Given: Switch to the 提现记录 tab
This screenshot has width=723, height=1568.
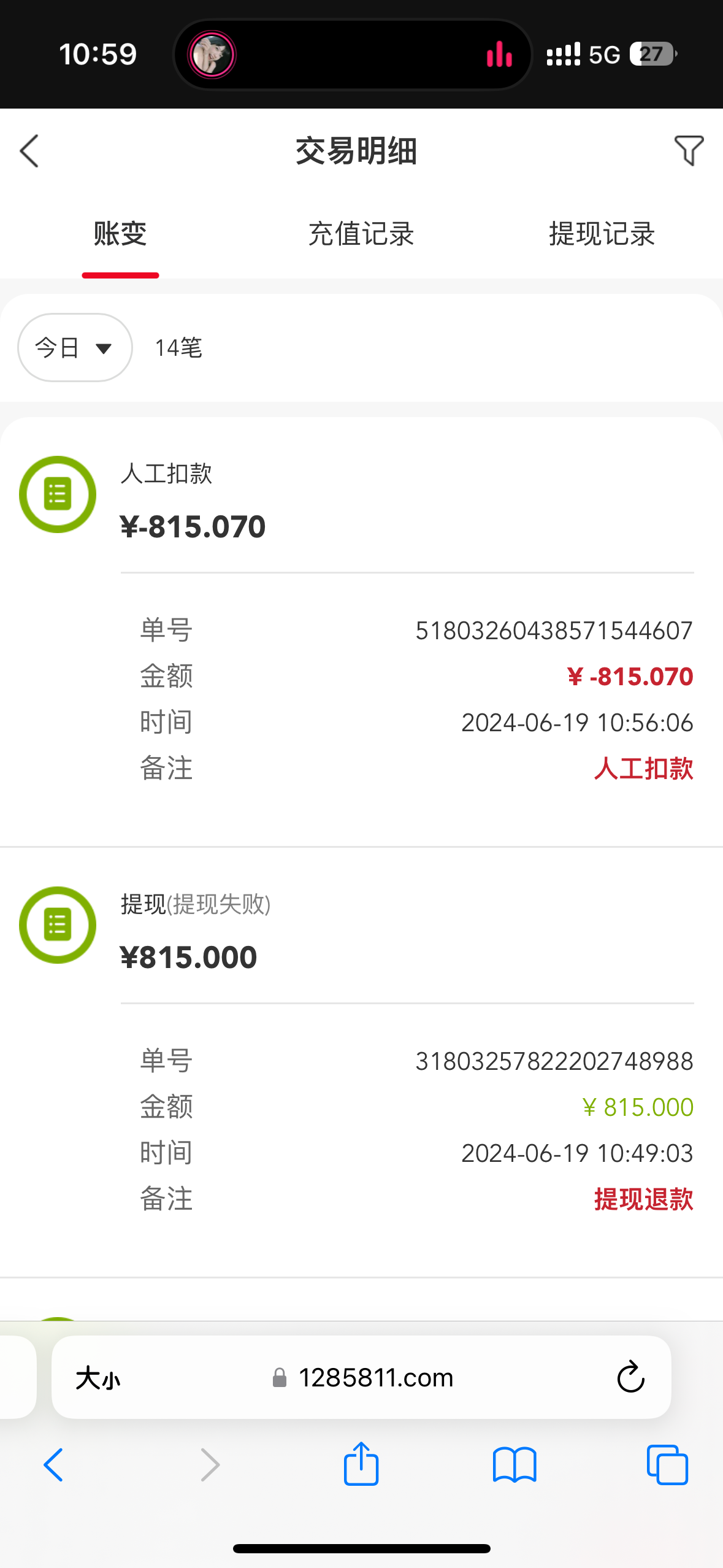Looking at the screenshot, I should [x=602, y=234].
